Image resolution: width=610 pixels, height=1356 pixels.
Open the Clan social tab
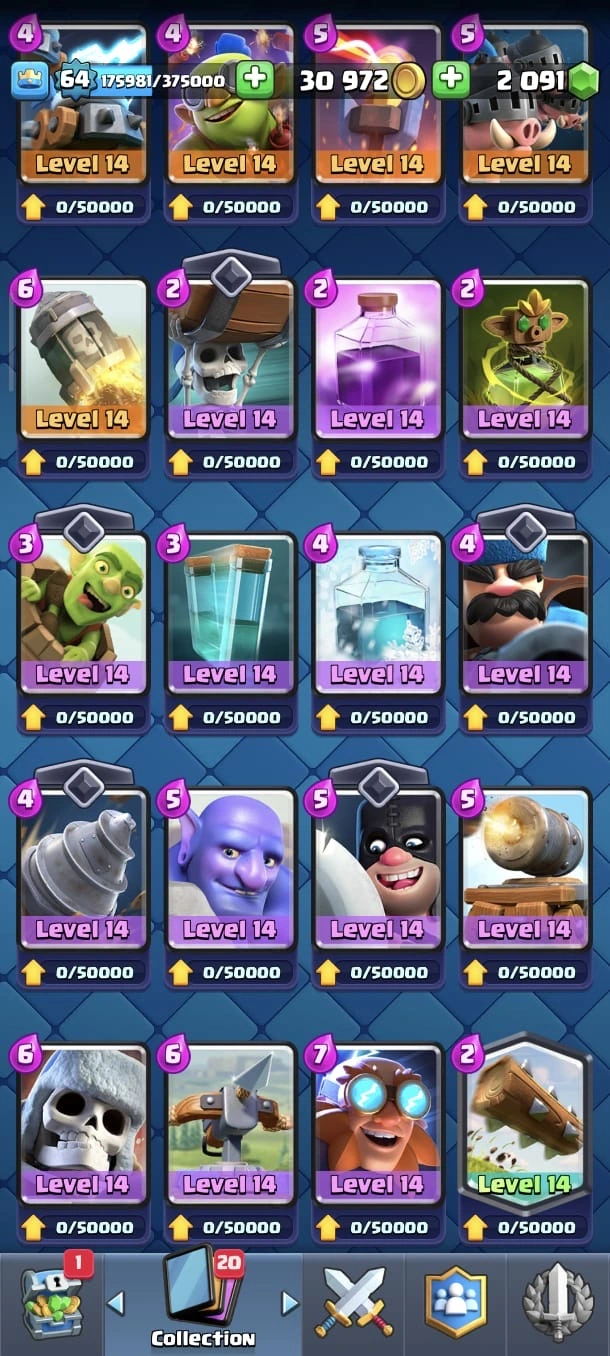pos(456,1300)
